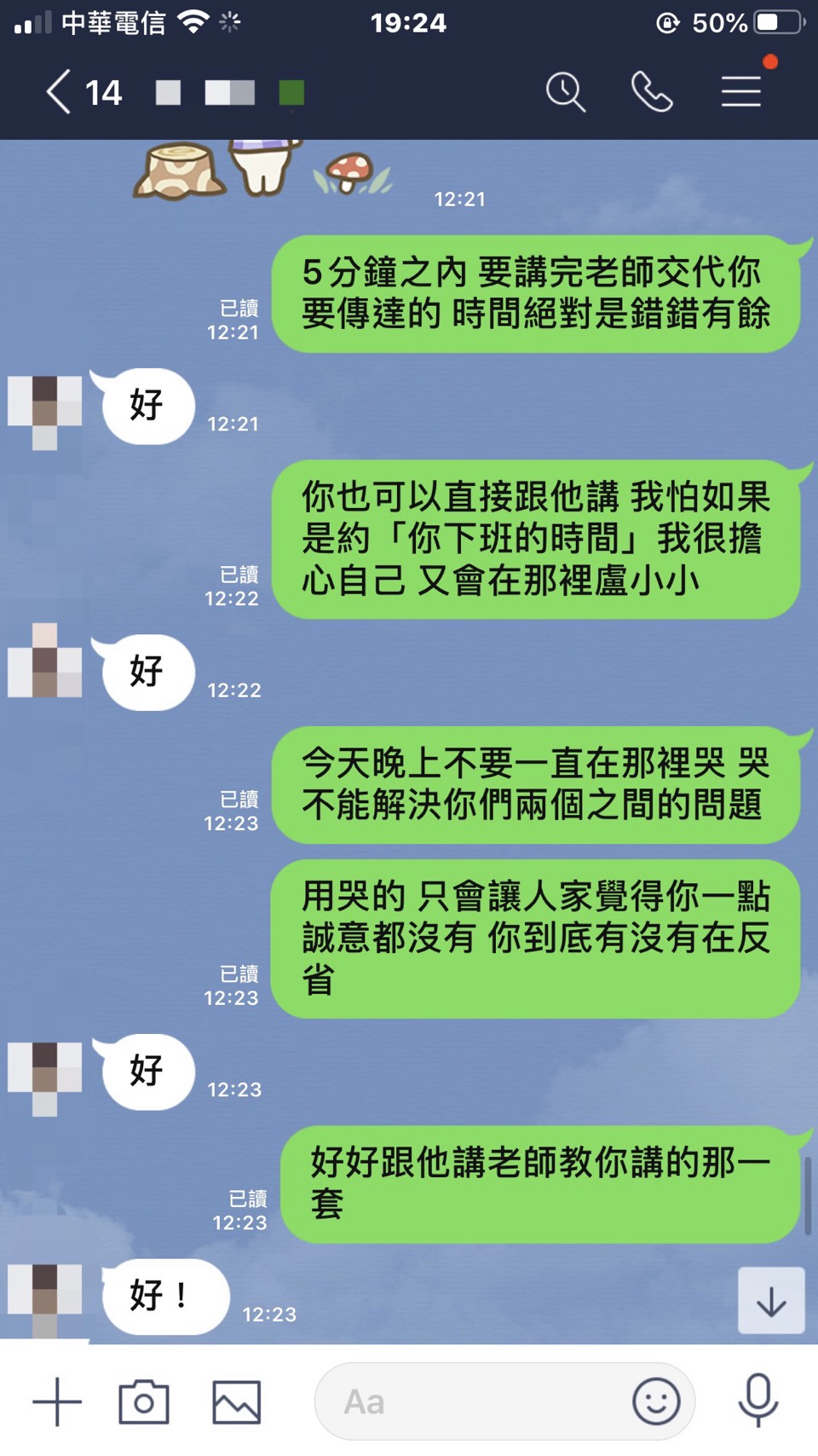
Task: Open the plus attachment menu
Action: pos(57,1401)
